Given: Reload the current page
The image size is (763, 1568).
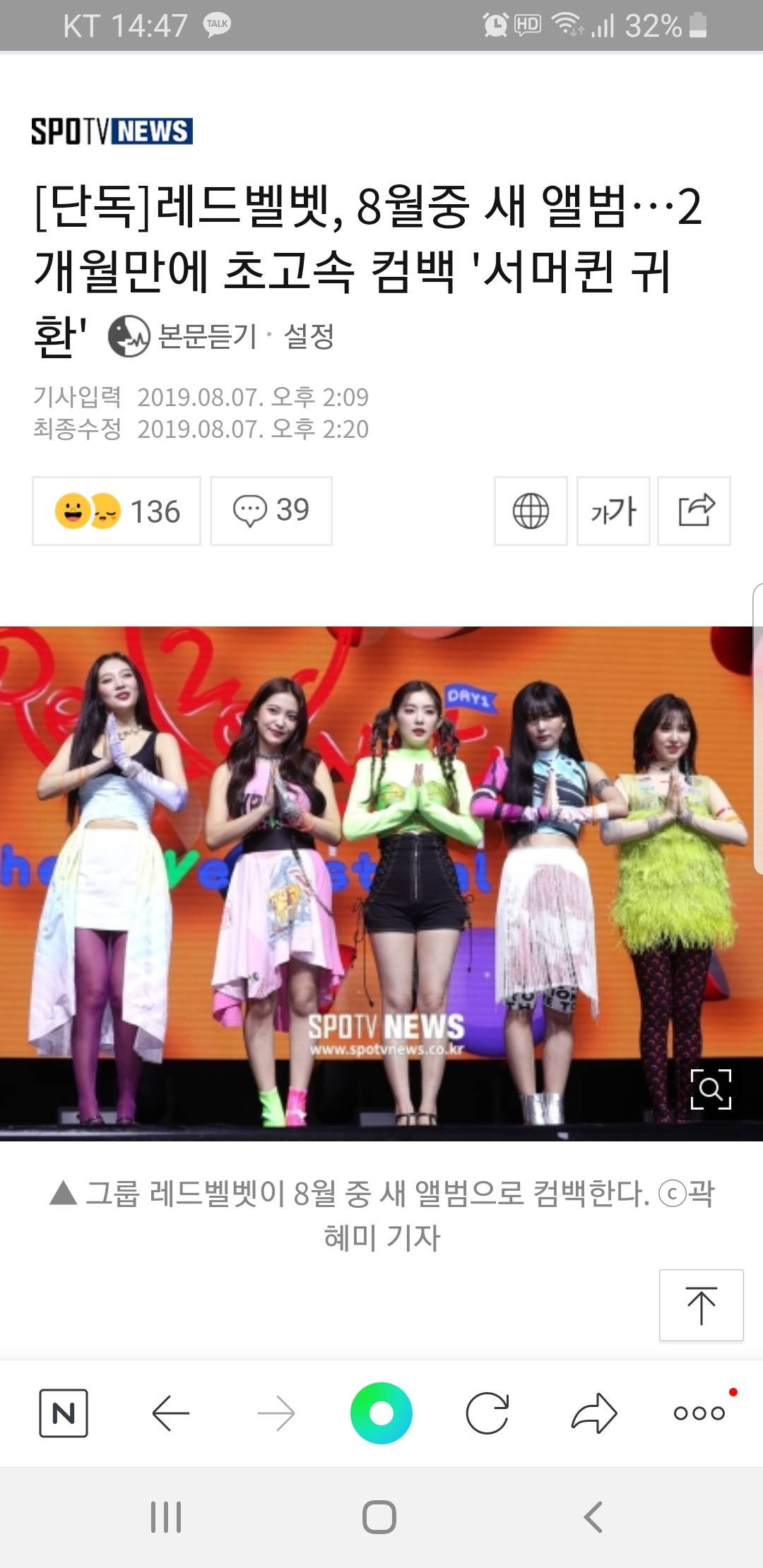Looking at the screenshot, I should pyautogui.click(x=487, y=1413).
